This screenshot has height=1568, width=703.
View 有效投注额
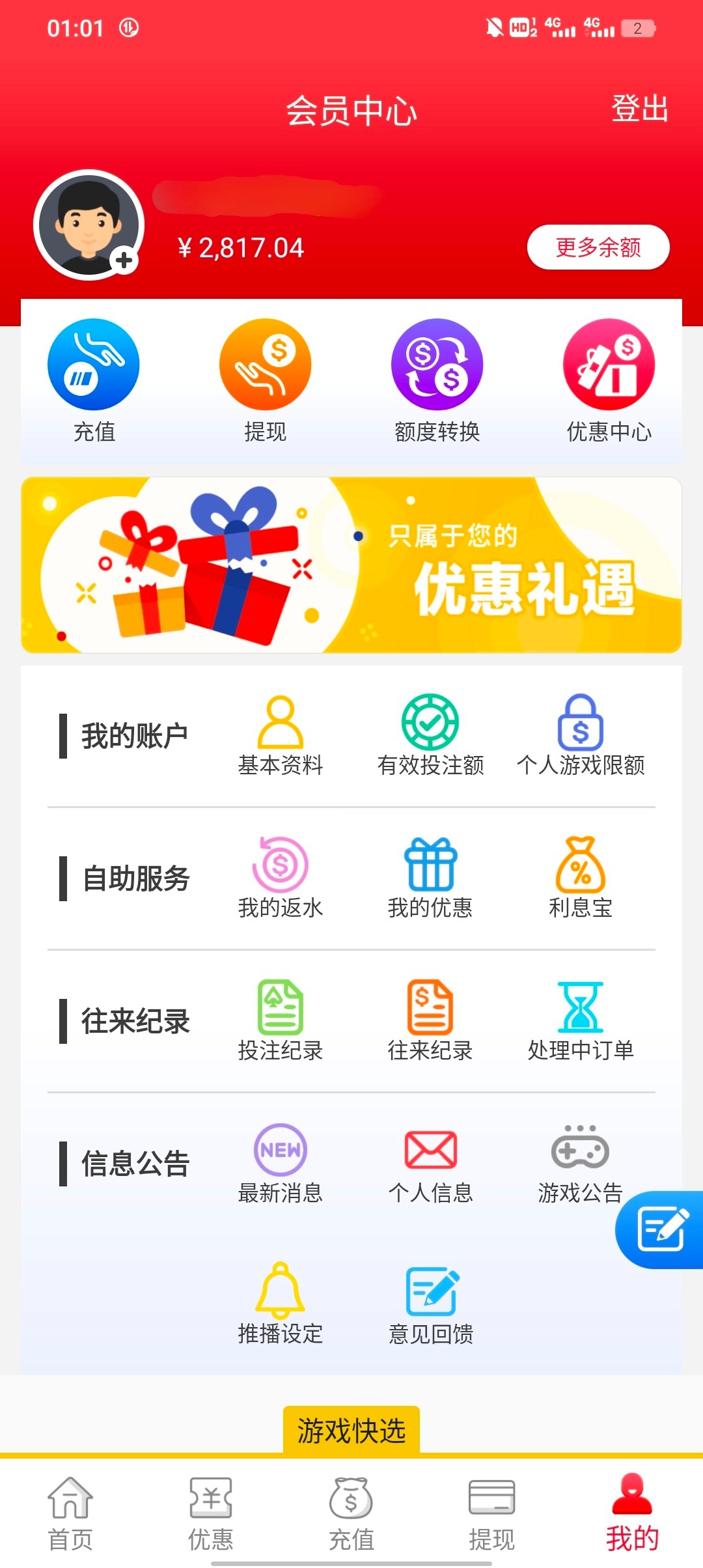[430, 736]
